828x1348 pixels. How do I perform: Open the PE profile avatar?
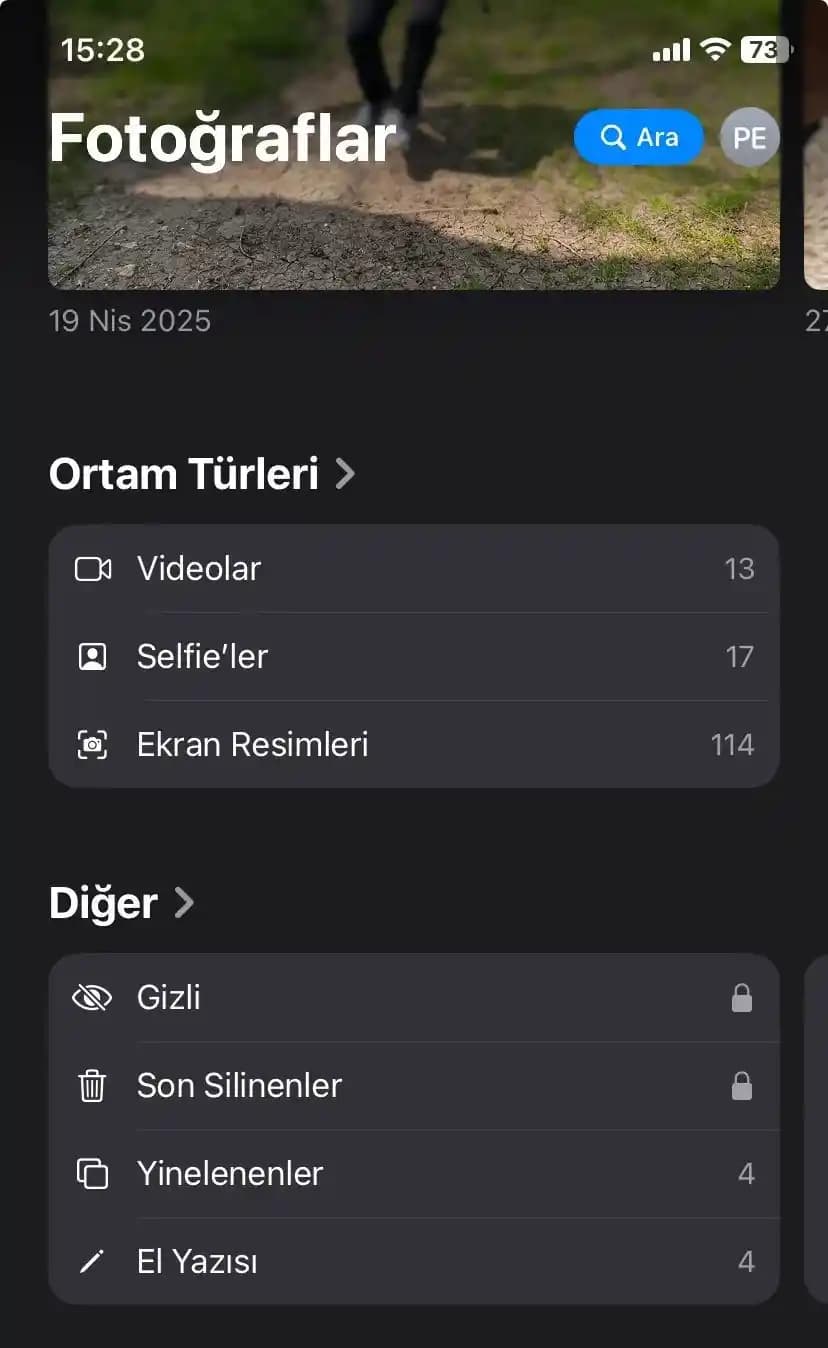click(x=749, y=137)
